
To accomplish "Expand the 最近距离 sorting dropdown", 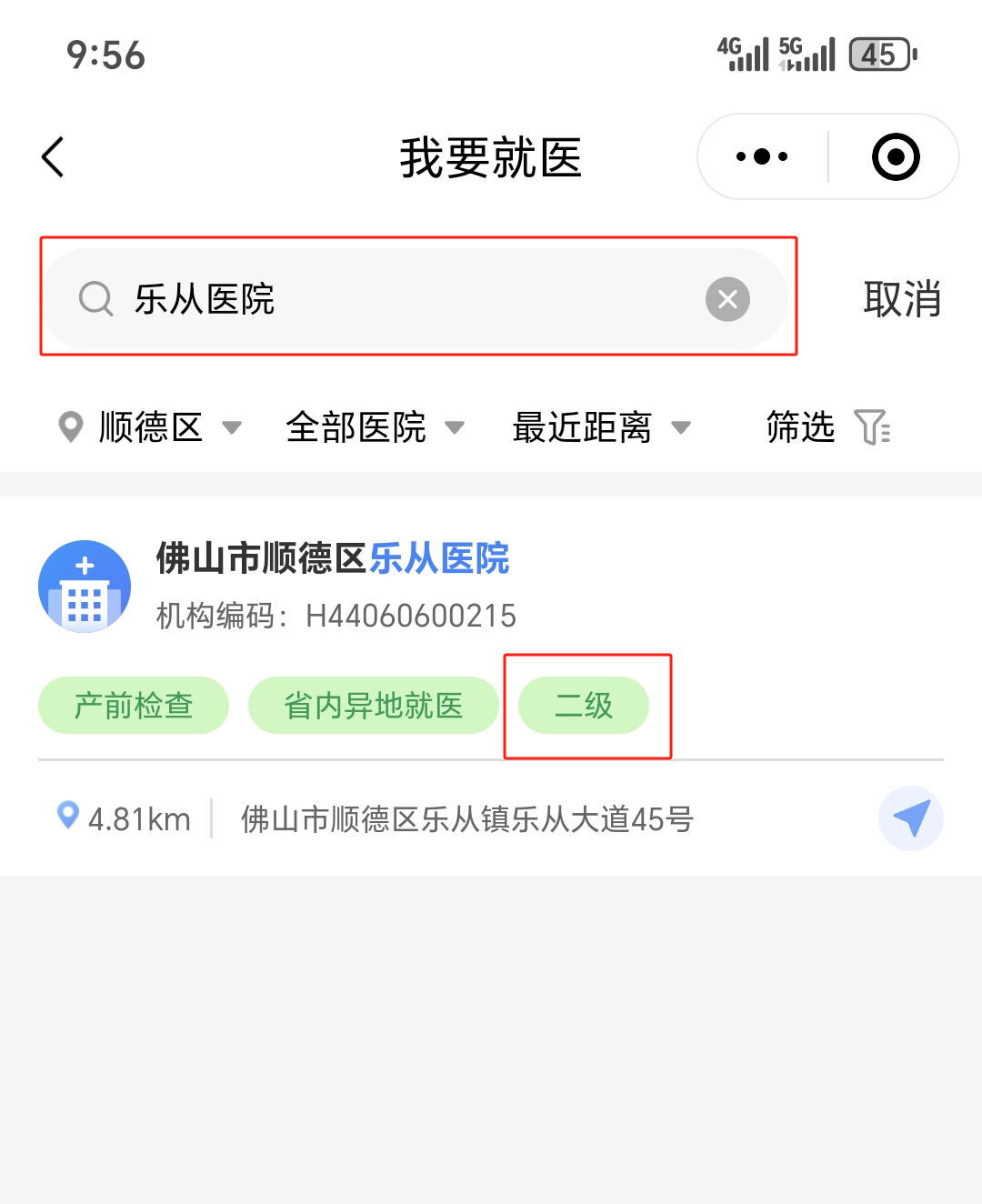I will (x=602, y=426).
